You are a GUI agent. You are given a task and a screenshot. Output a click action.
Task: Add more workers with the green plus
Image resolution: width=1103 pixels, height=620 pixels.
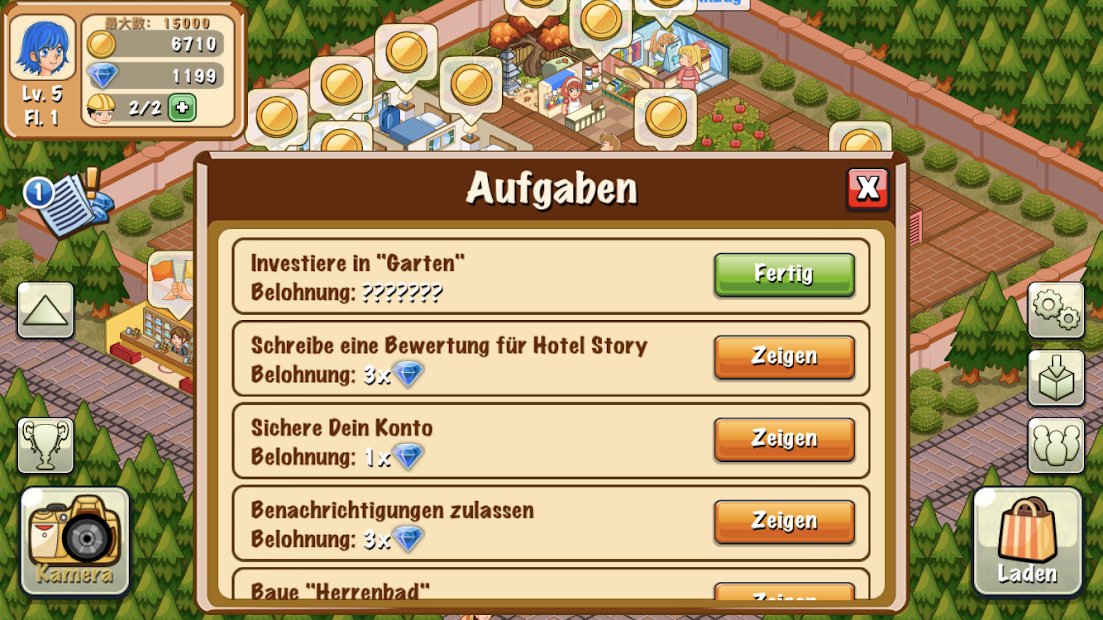click(x=182, y=108)
